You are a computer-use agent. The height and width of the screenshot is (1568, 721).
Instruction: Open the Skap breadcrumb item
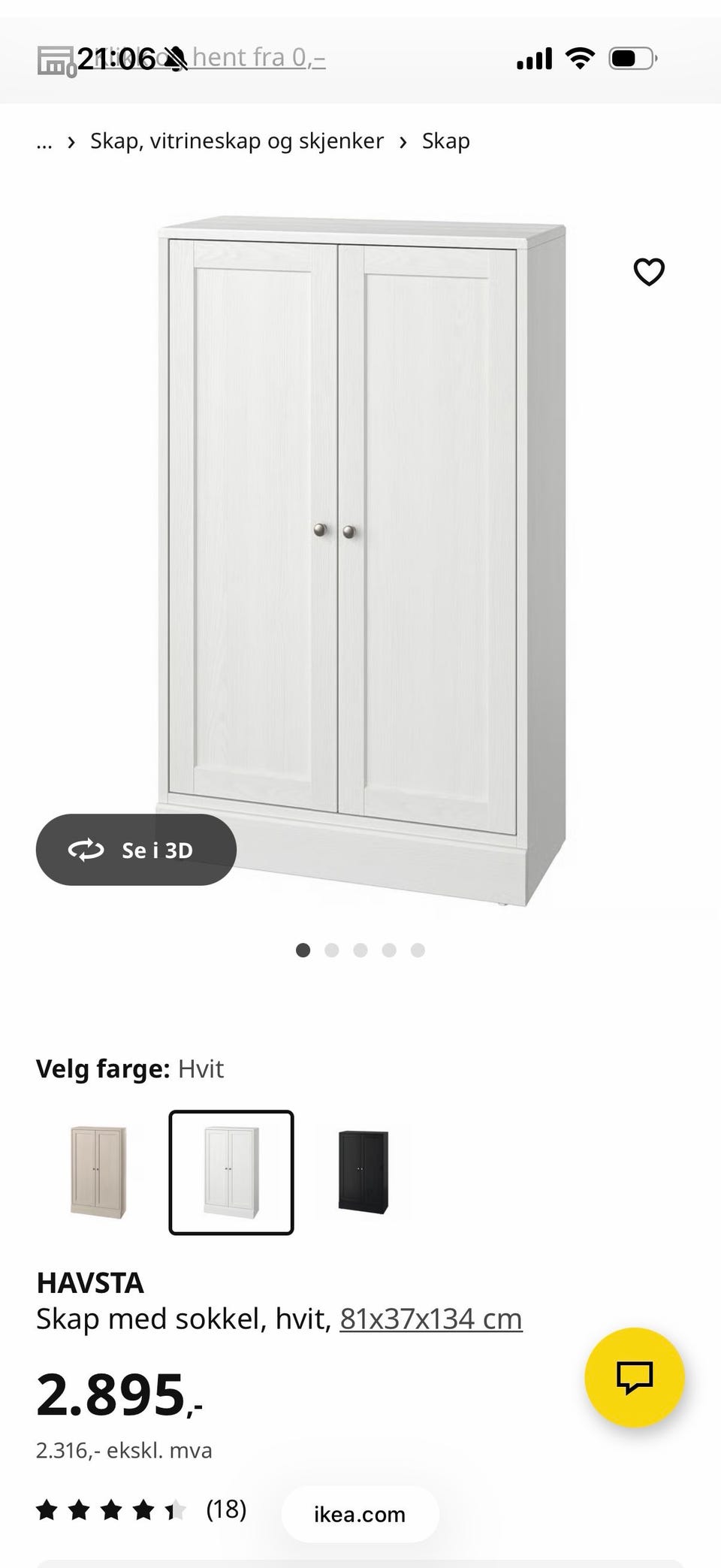pyautogui.click(x=445, y=140)
